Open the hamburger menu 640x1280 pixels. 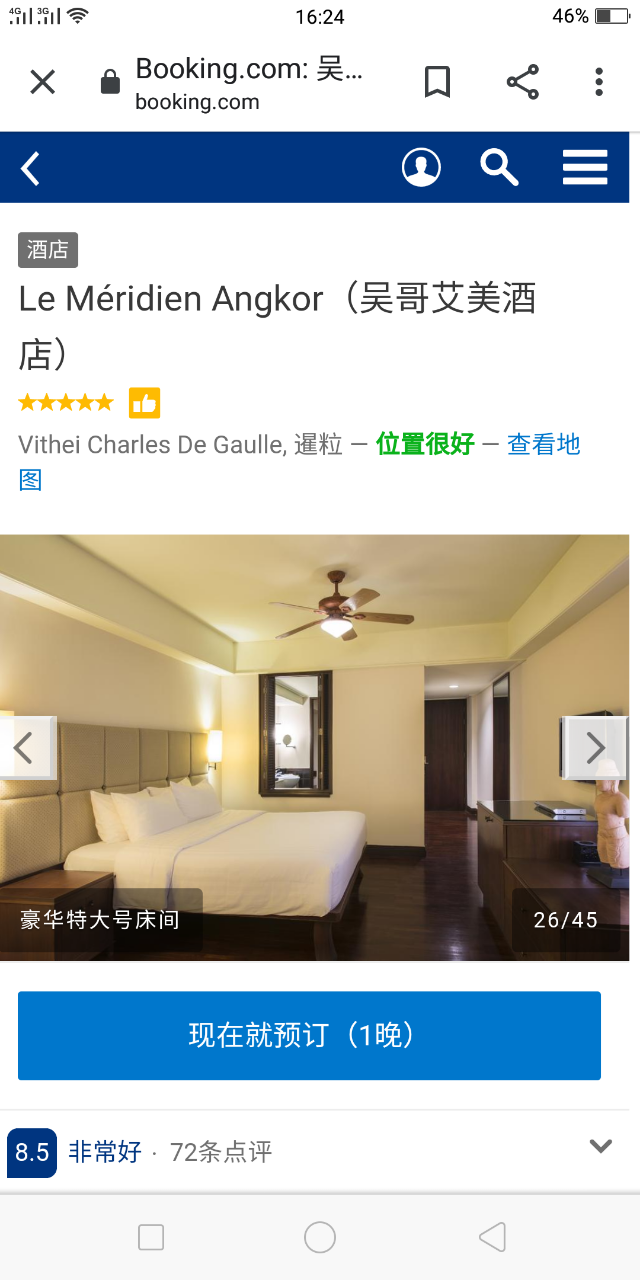point(585,167)
